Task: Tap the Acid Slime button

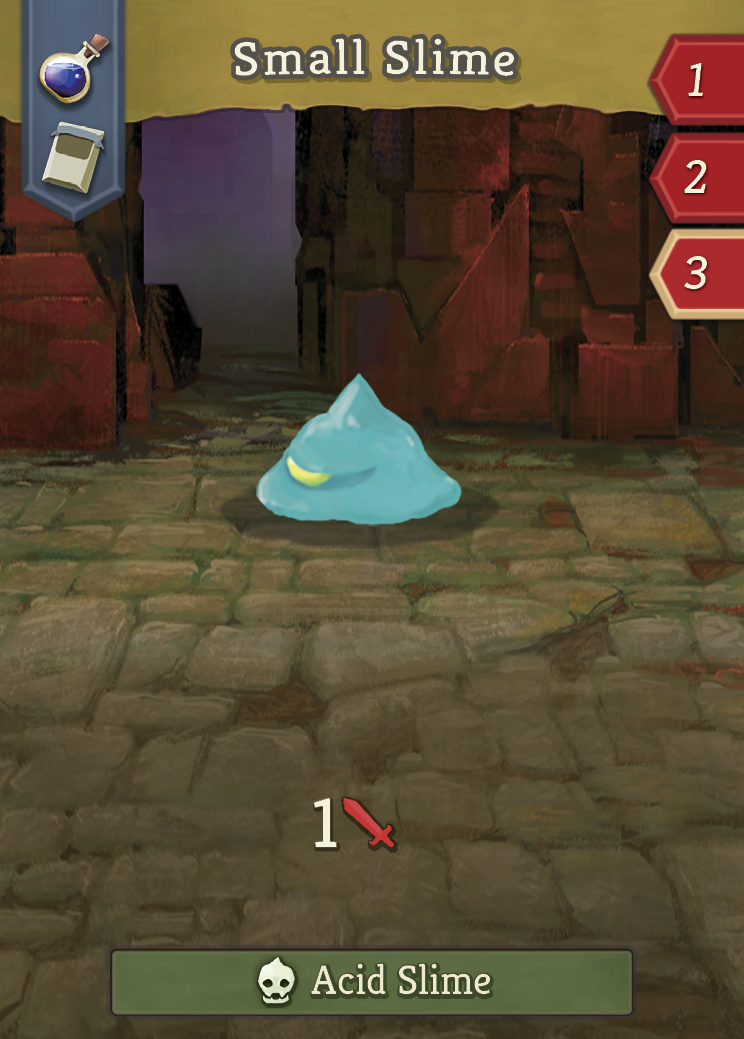Action: point(372,981)
